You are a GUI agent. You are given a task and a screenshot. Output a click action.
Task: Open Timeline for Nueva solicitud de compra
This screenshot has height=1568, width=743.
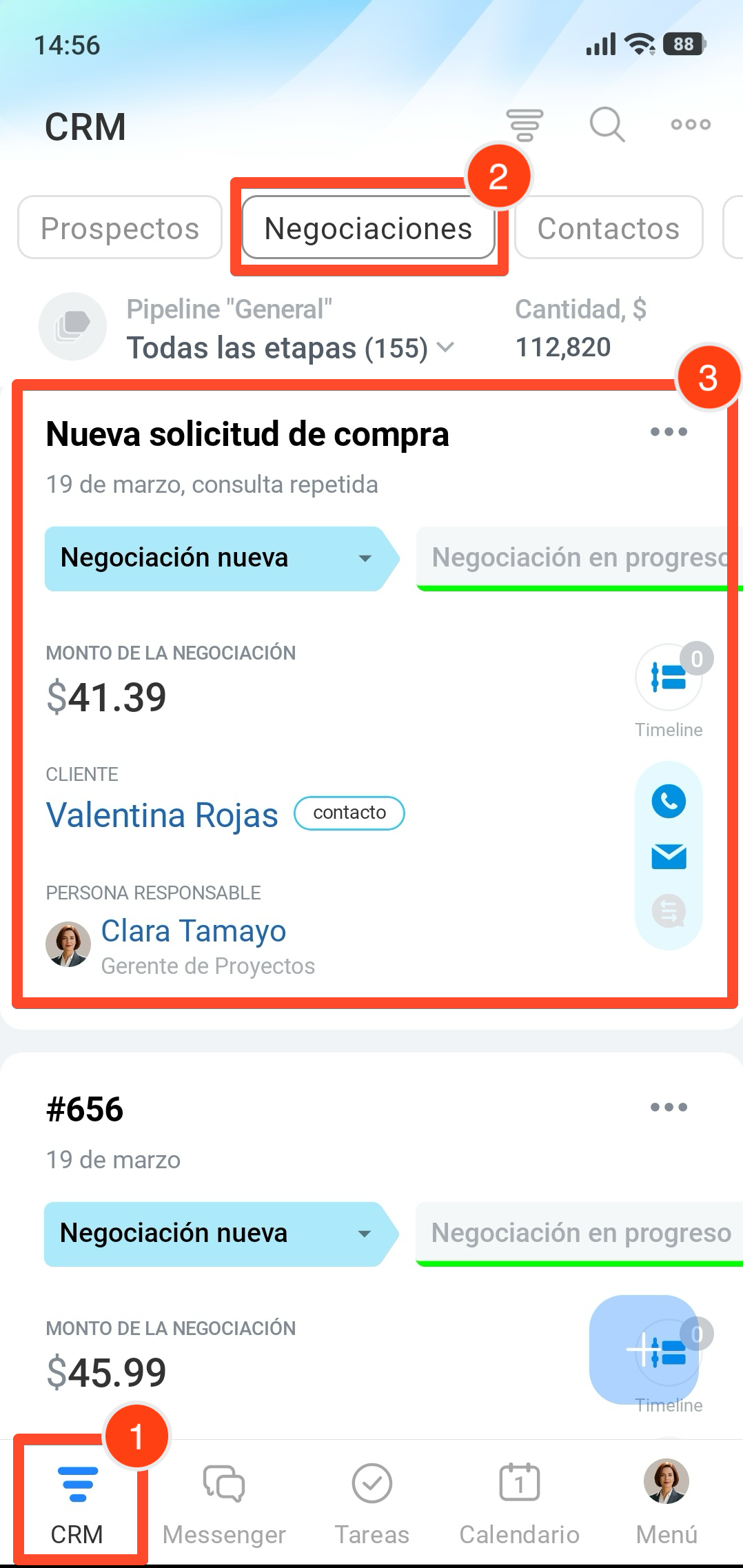668,679
